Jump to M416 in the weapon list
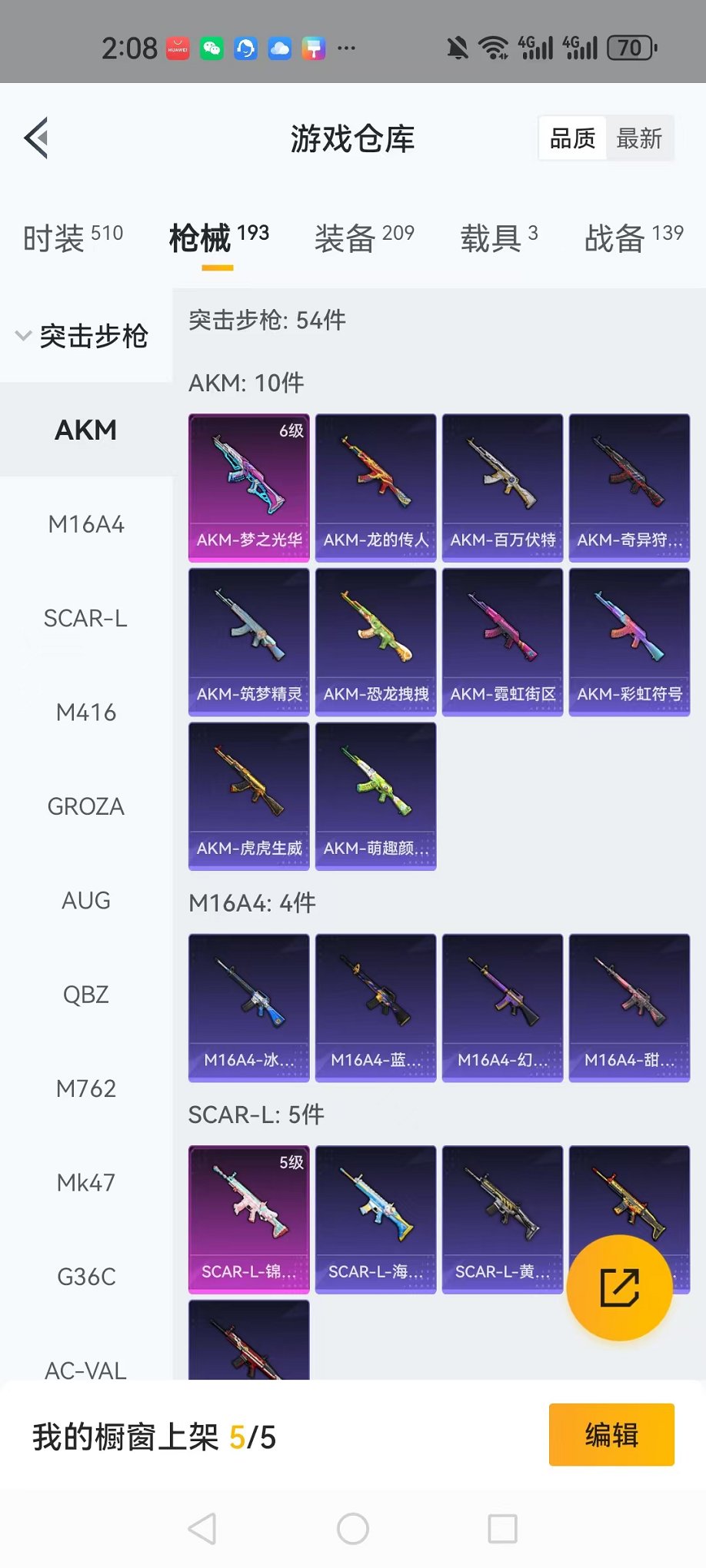This screenshot has height=1568, width=706. [85, 713]
